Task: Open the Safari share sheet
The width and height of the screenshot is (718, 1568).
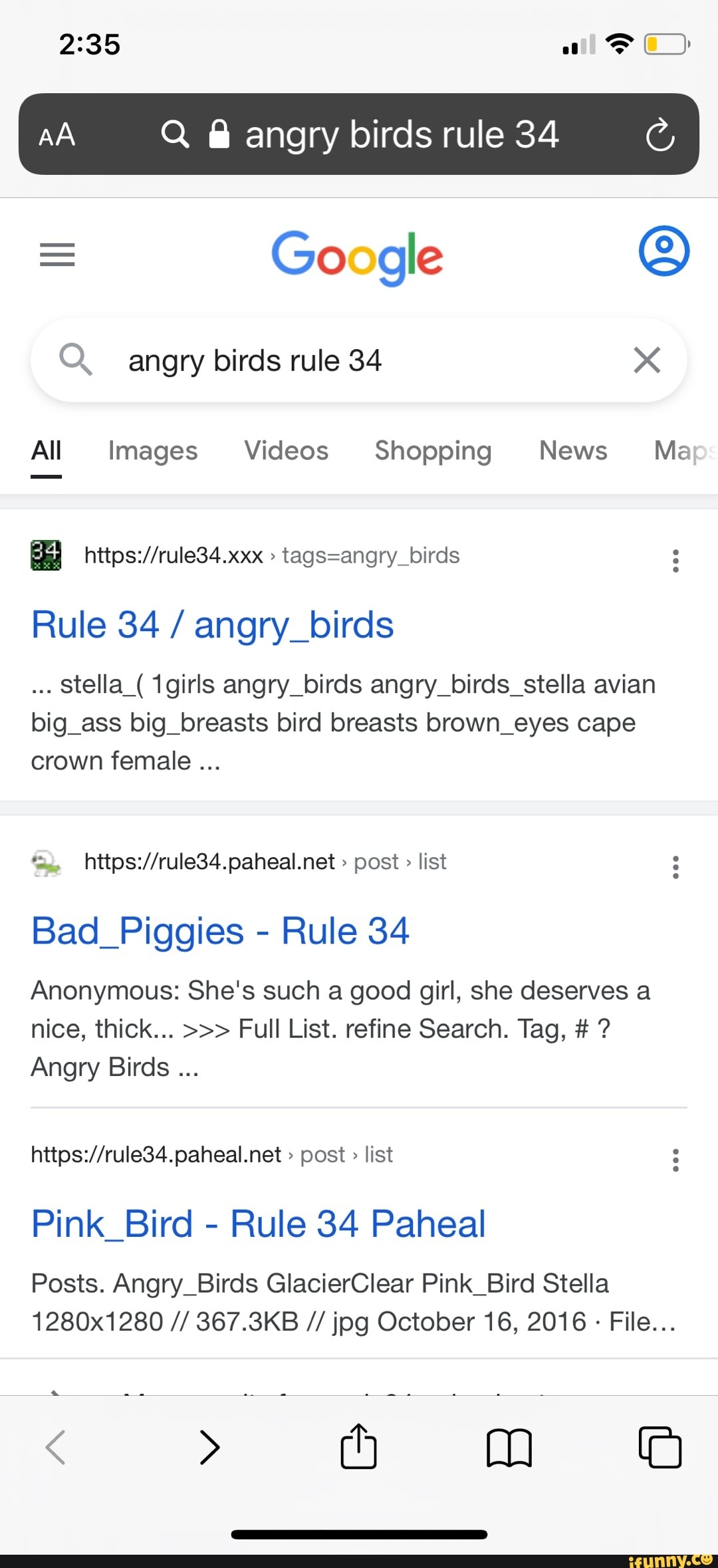Action: click(x=358, y=1447)
